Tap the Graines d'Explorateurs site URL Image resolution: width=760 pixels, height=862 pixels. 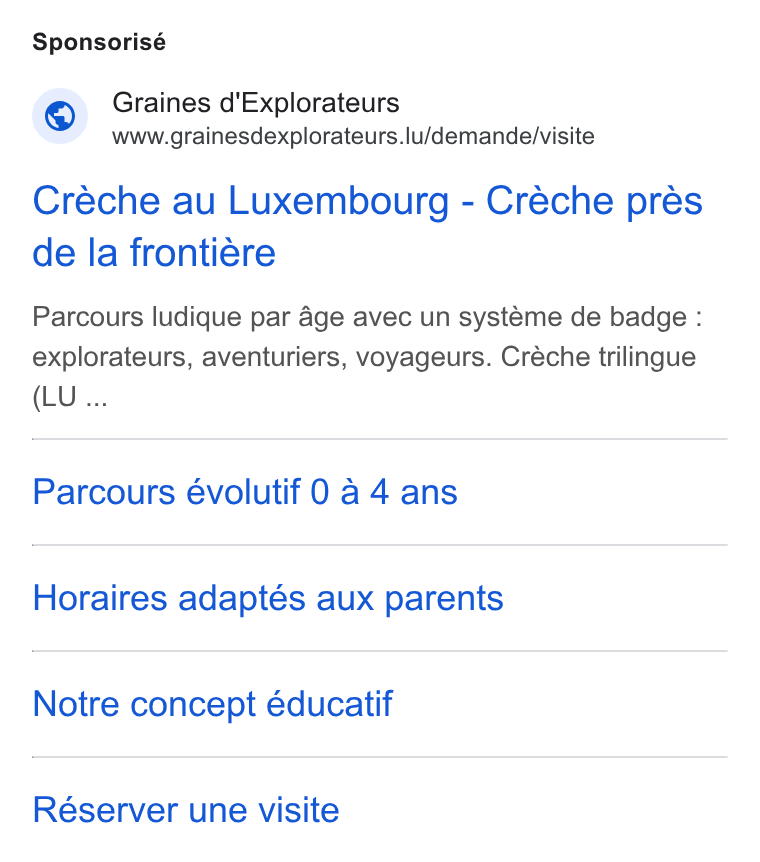353,136
